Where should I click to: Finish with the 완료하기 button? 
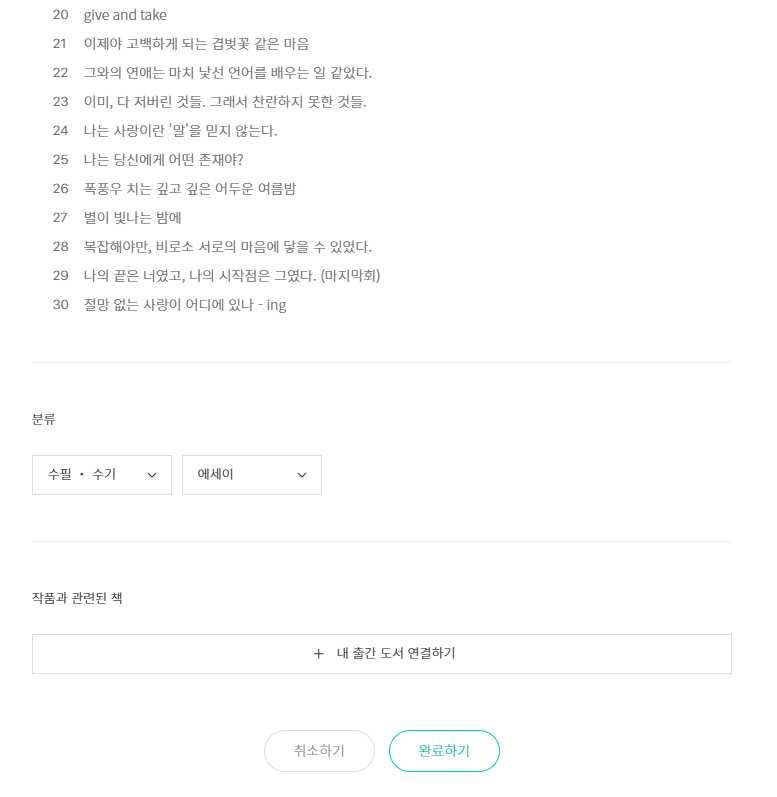444,751
